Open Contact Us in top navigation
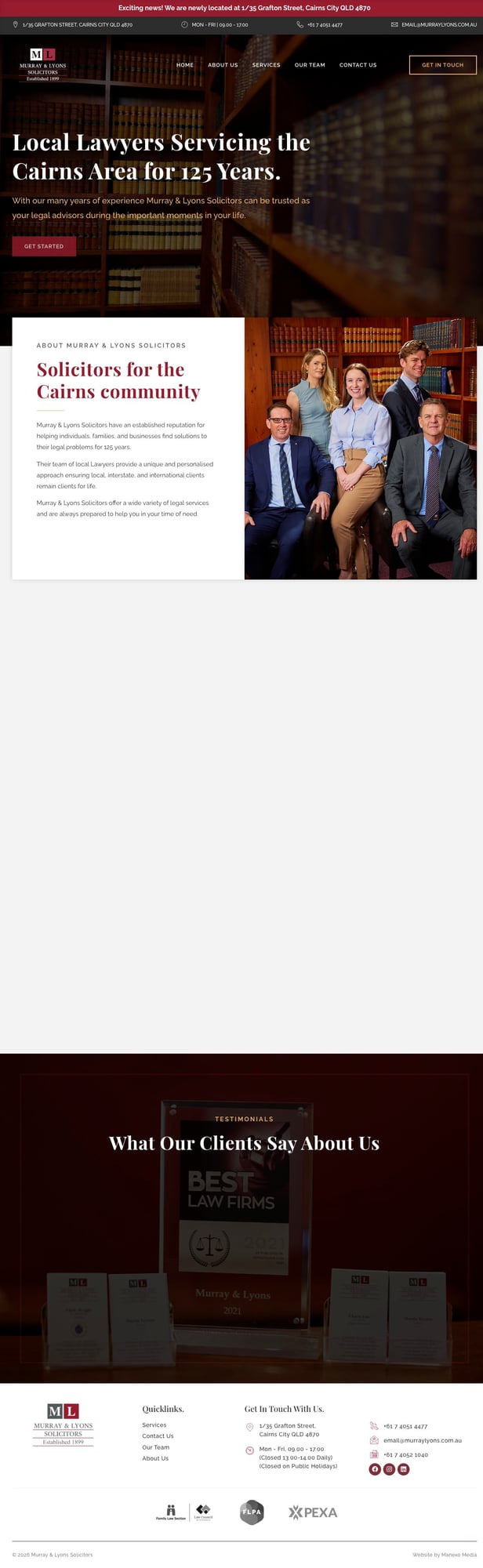The width and height of the screenshot is (483, 1568). pos(358,65)
